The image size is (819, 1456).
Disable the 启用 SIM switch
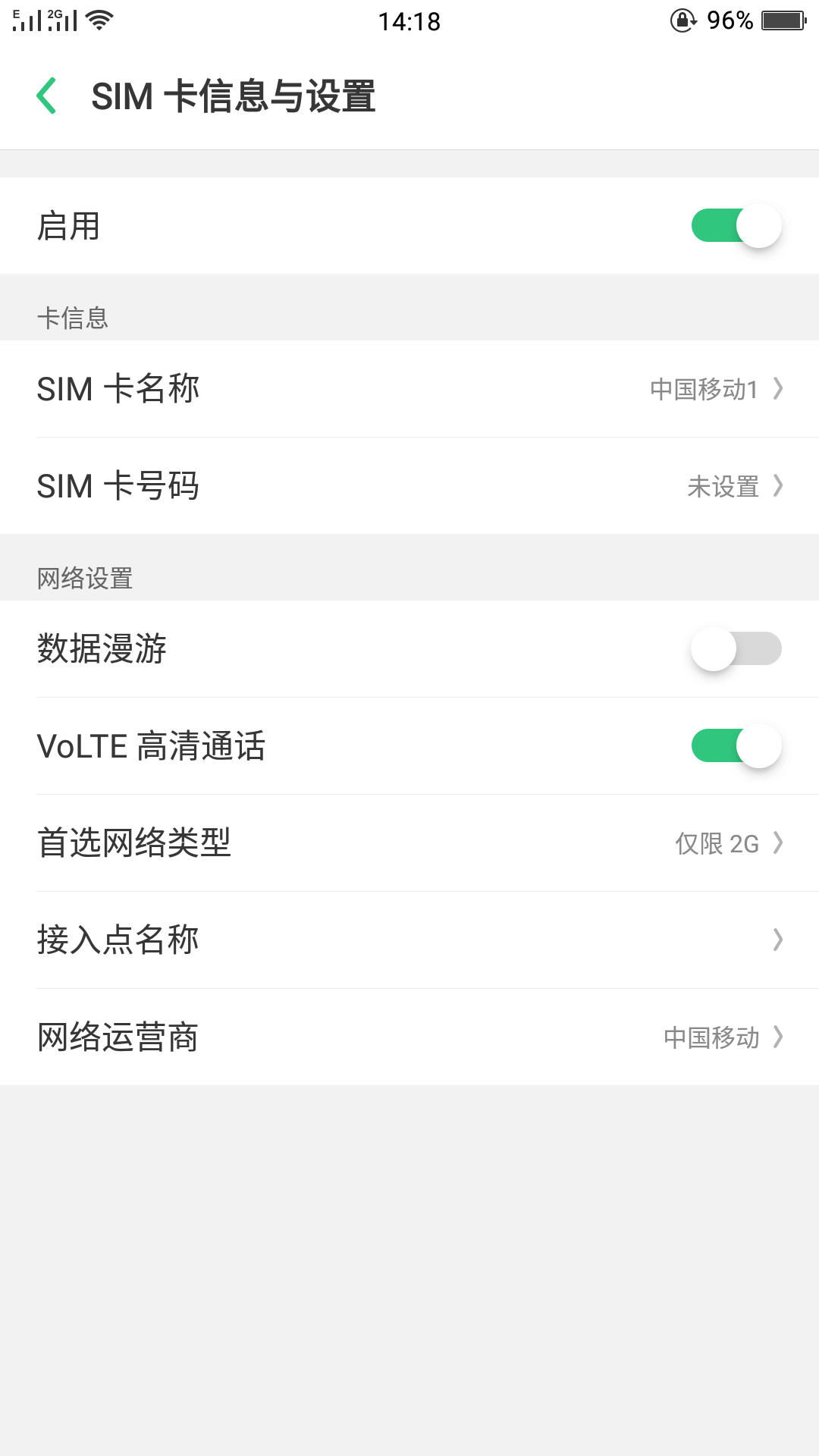[736, 226]
